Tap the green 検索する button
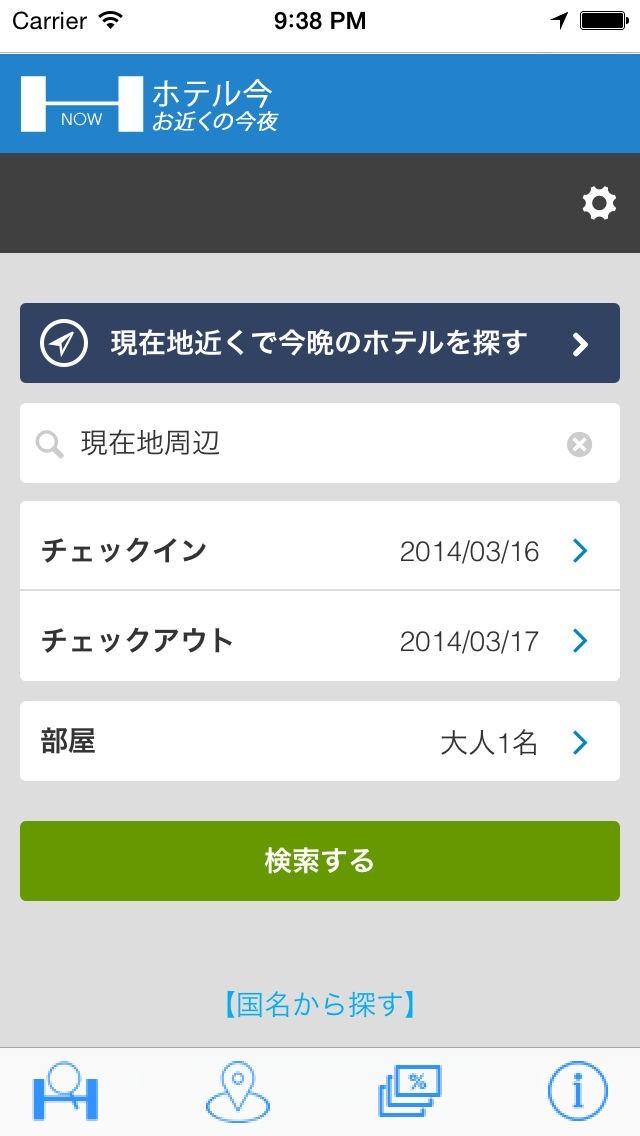This screenshot has width=640, height=1136. pyautogui.click(x=320, y=861)
